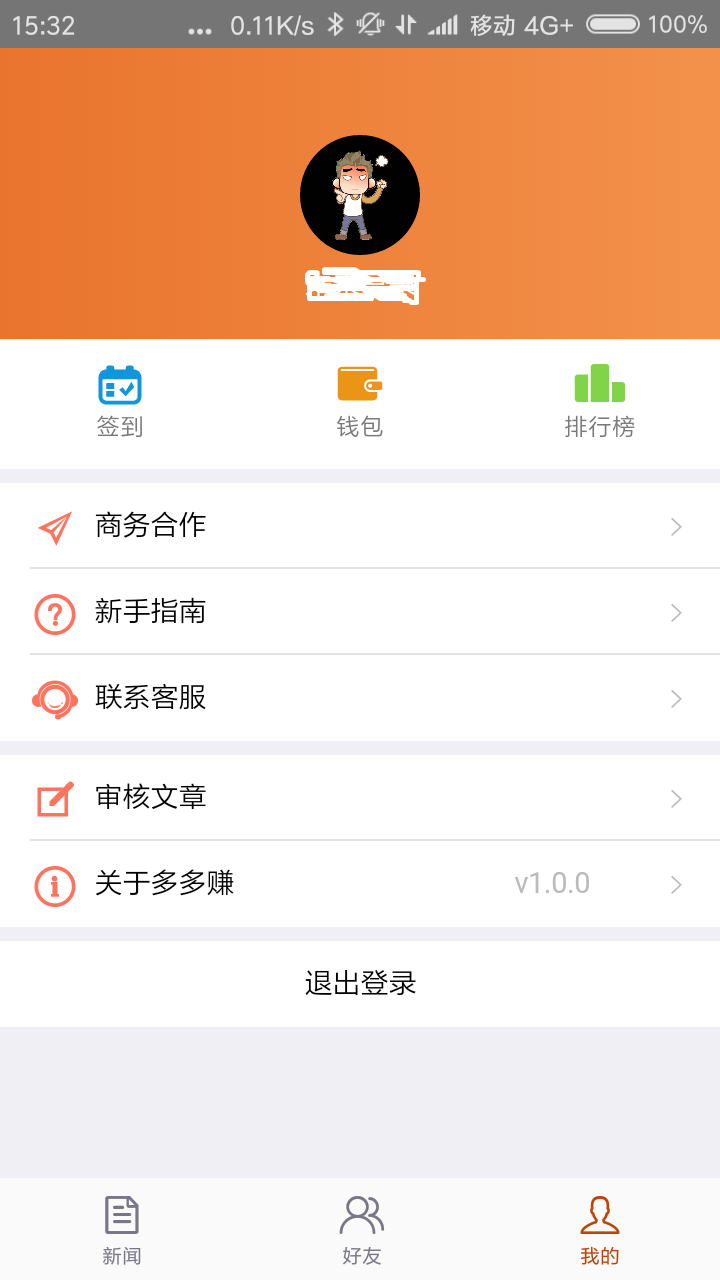Screen dimensions: 720x1280
Task: Open 商务合作 row
Action: coord(360,526)
